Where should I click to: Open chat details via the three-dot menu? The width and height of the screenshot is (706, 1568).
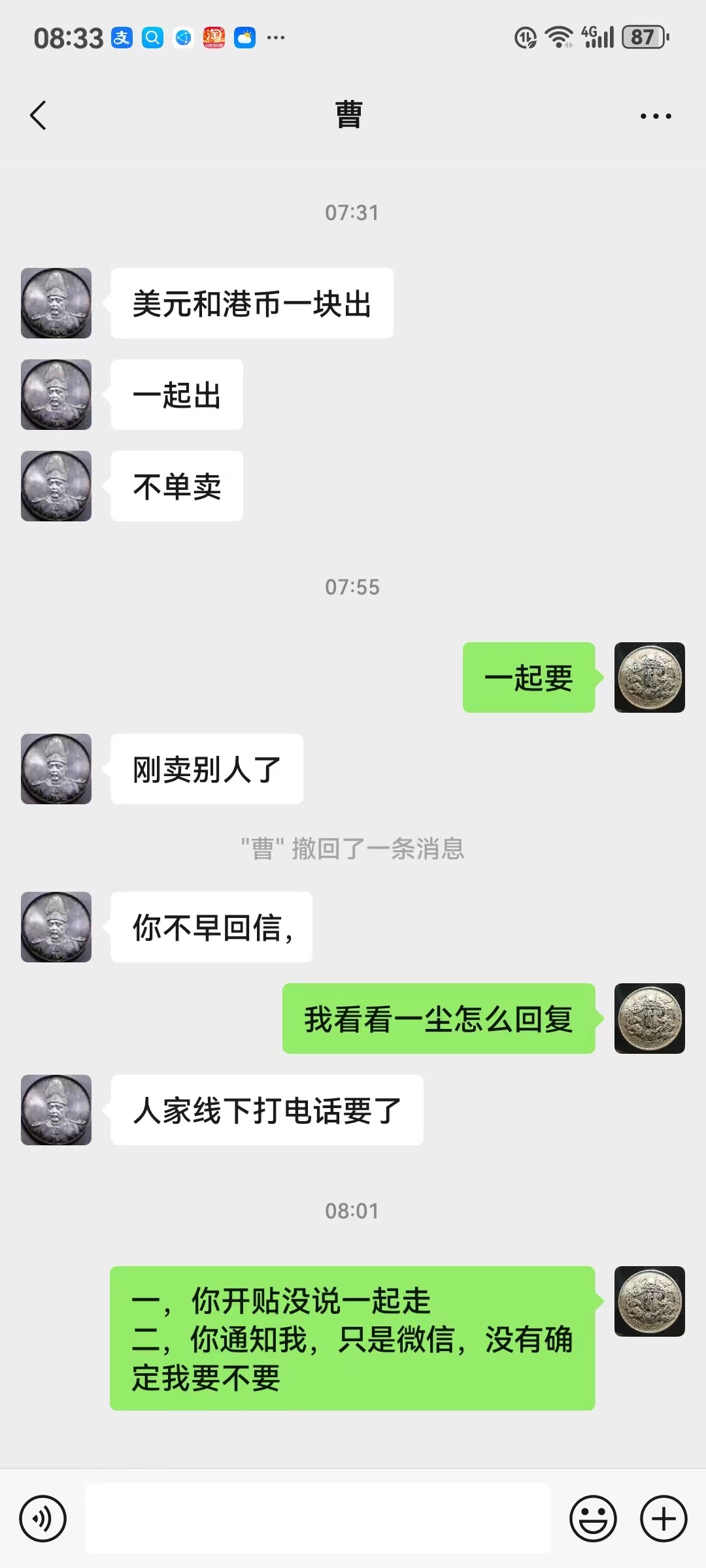tap(656, 116)
